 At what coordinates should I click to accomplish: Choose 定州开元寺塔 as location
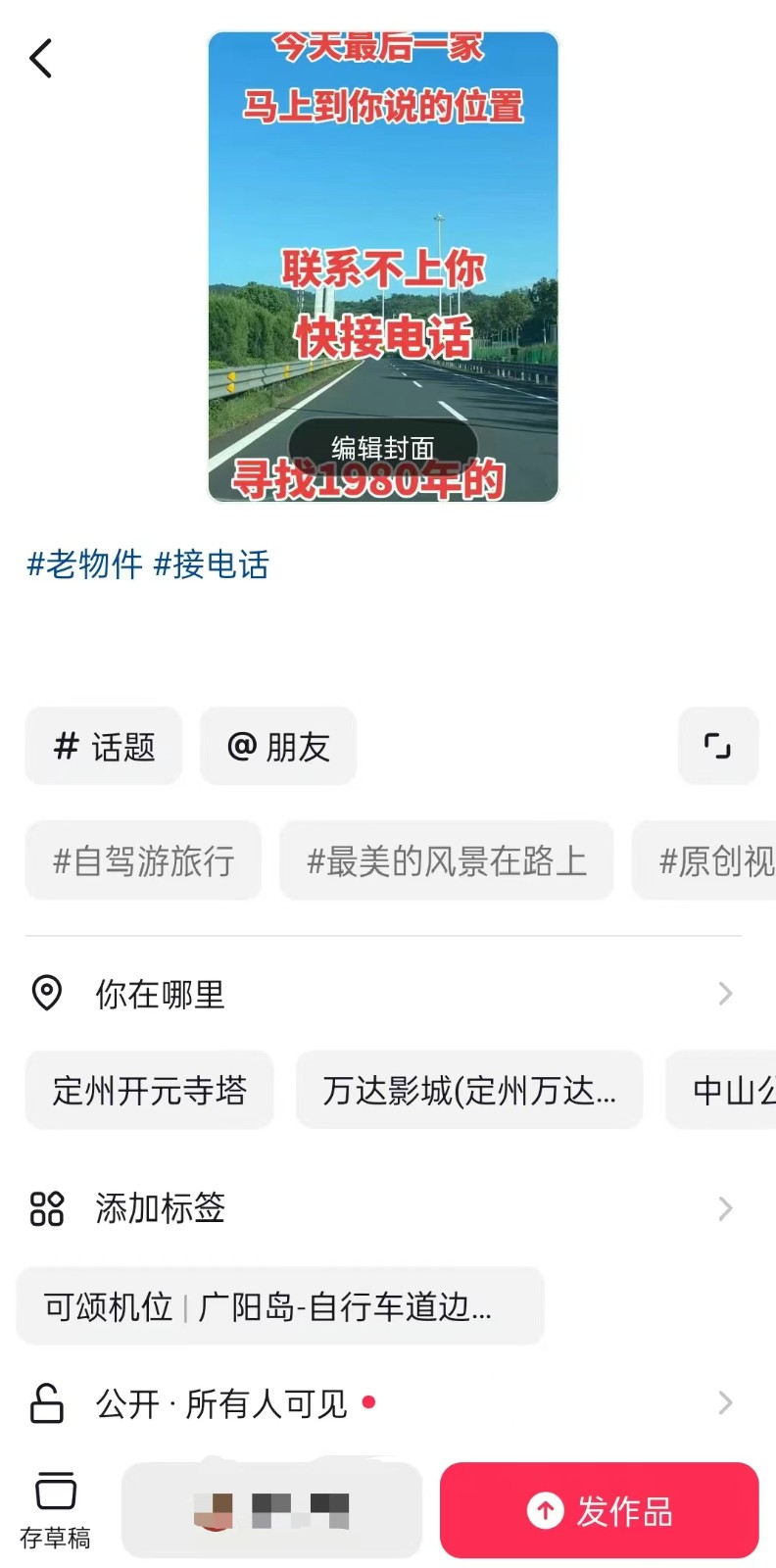[150, 1091]
